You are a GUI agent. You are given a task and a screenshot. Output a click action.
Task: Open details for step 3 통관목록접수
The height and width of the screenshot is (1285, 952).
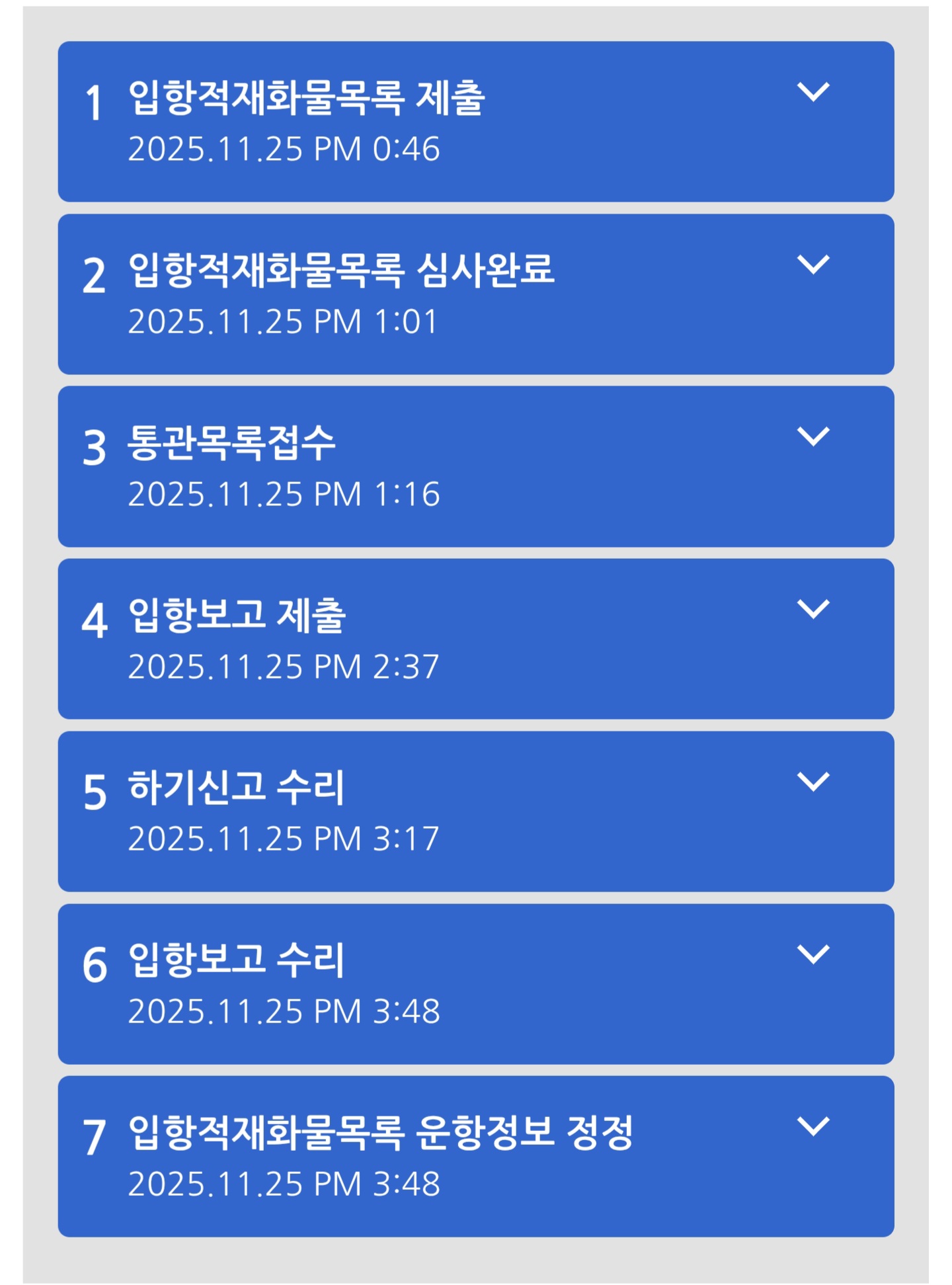813,436
